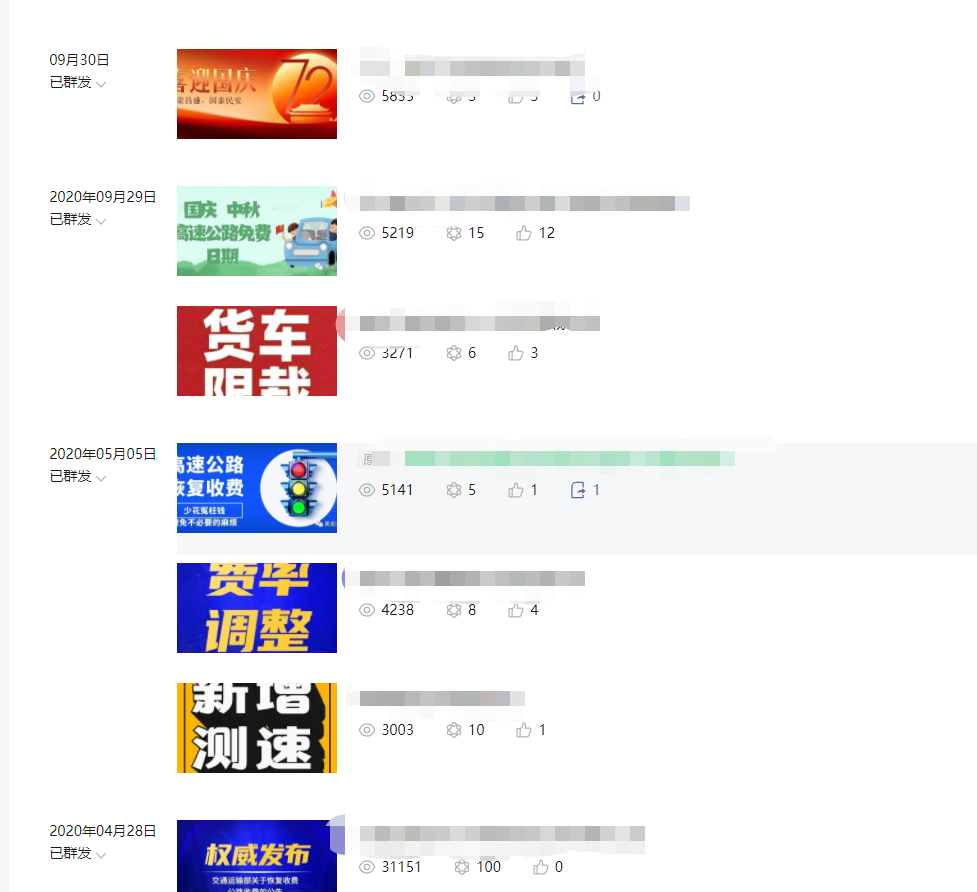Viewport: 977px width, 892px height.
Task: Open the 国庆中秋高速公路免费 article thumbnail
Action: click(x=257, y=230)
